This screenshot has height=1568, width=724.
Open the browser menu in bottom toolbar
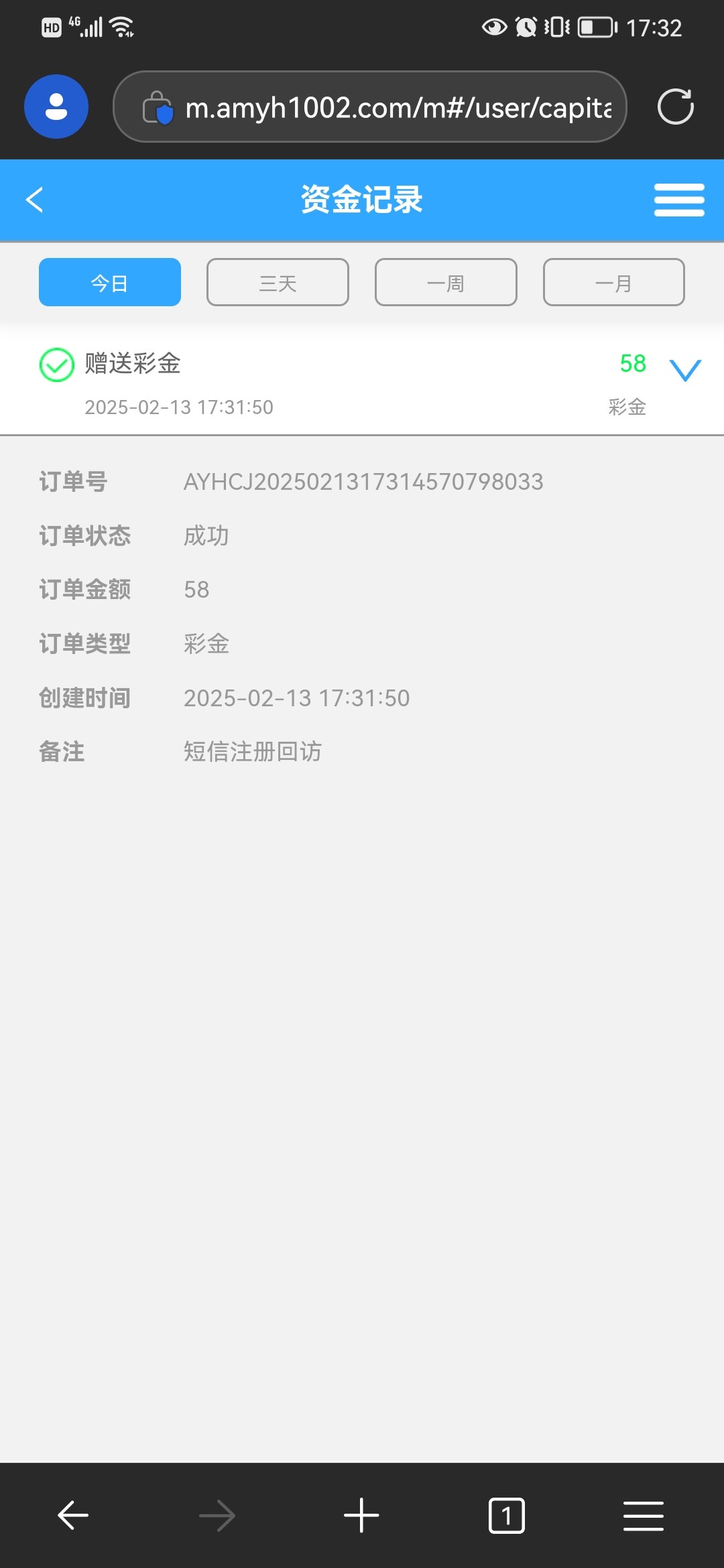[x=643, y=1516]
